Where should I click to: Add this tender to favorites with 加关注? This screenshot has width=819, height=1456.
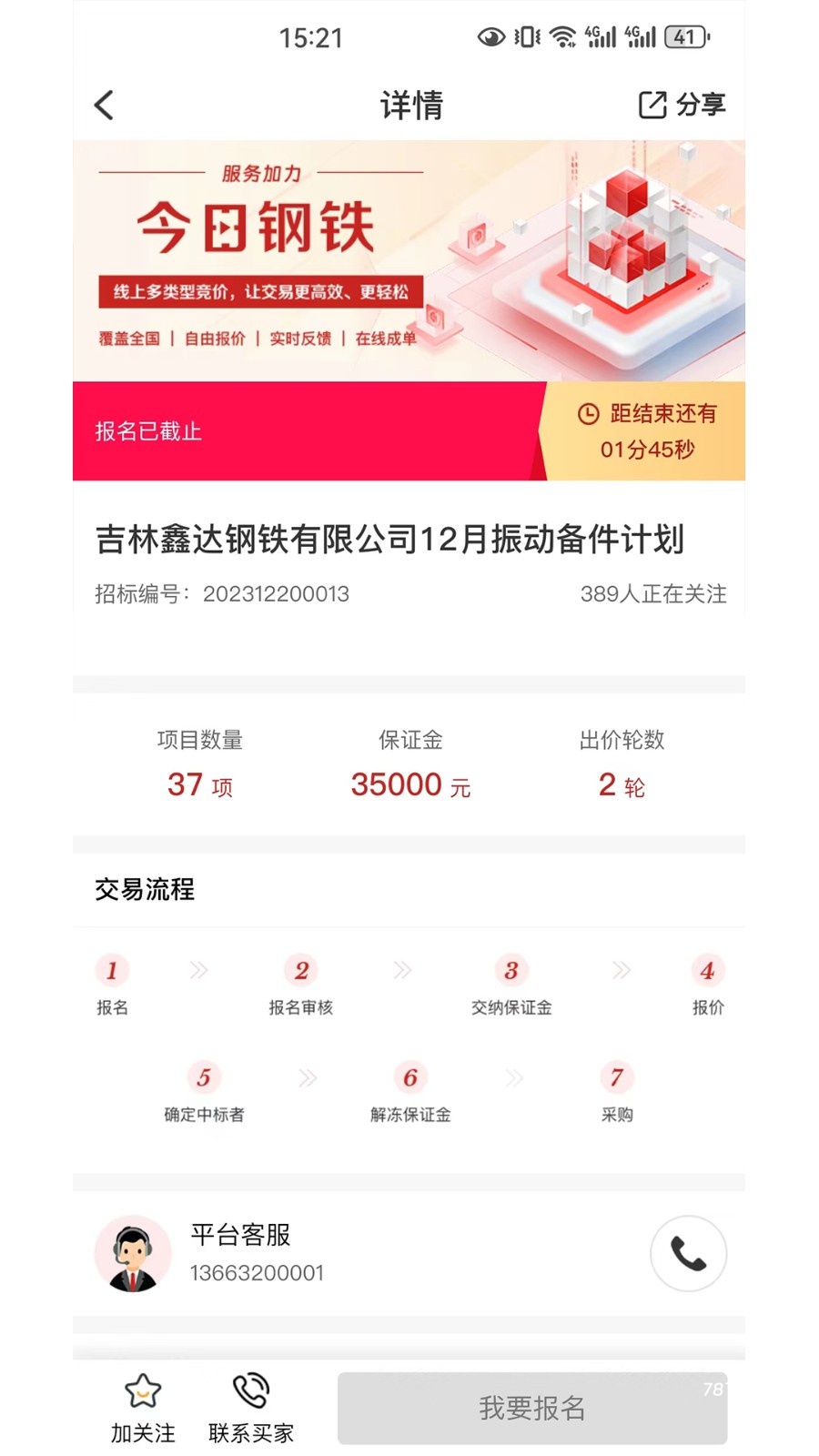(143, 1408)
